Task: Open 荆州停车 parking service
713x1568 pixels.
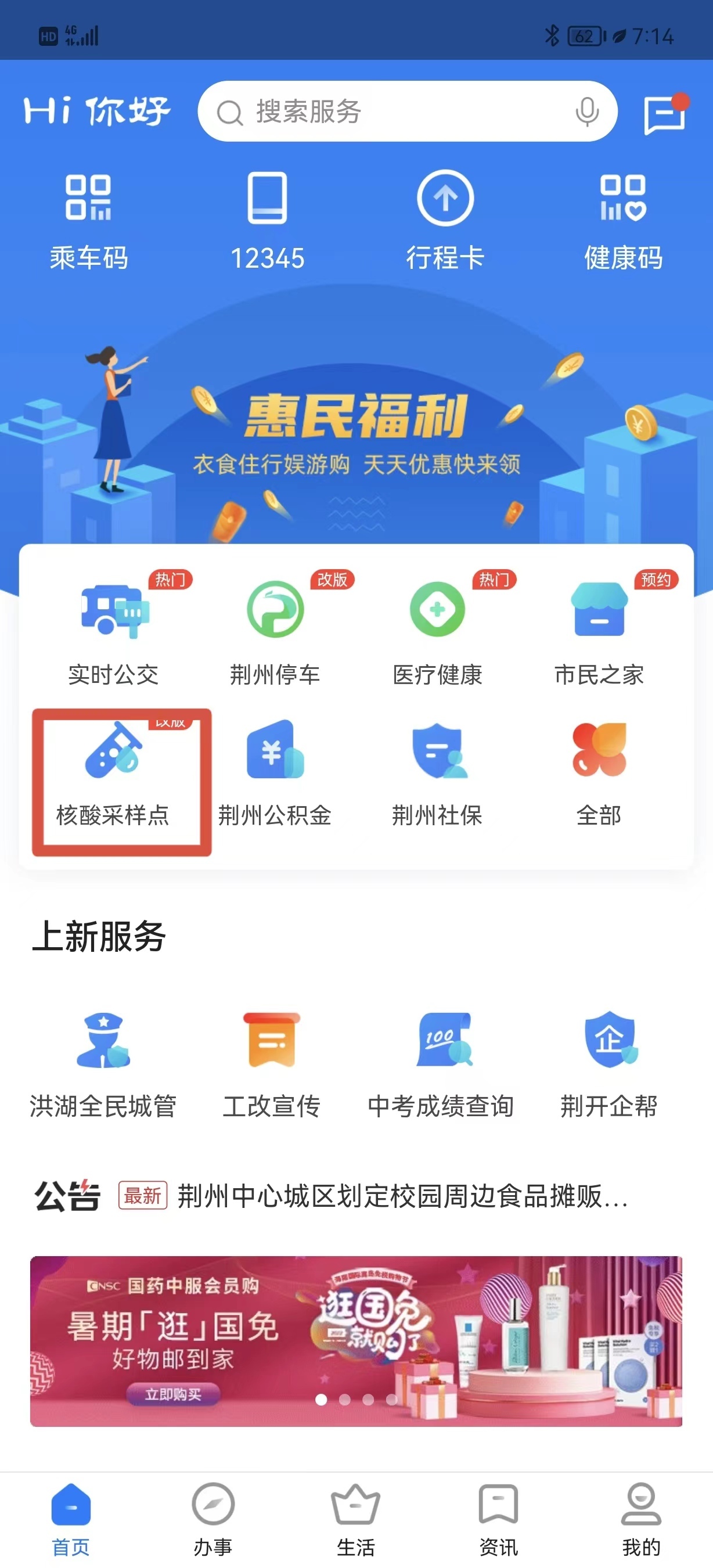Action: tap(275, 633)
